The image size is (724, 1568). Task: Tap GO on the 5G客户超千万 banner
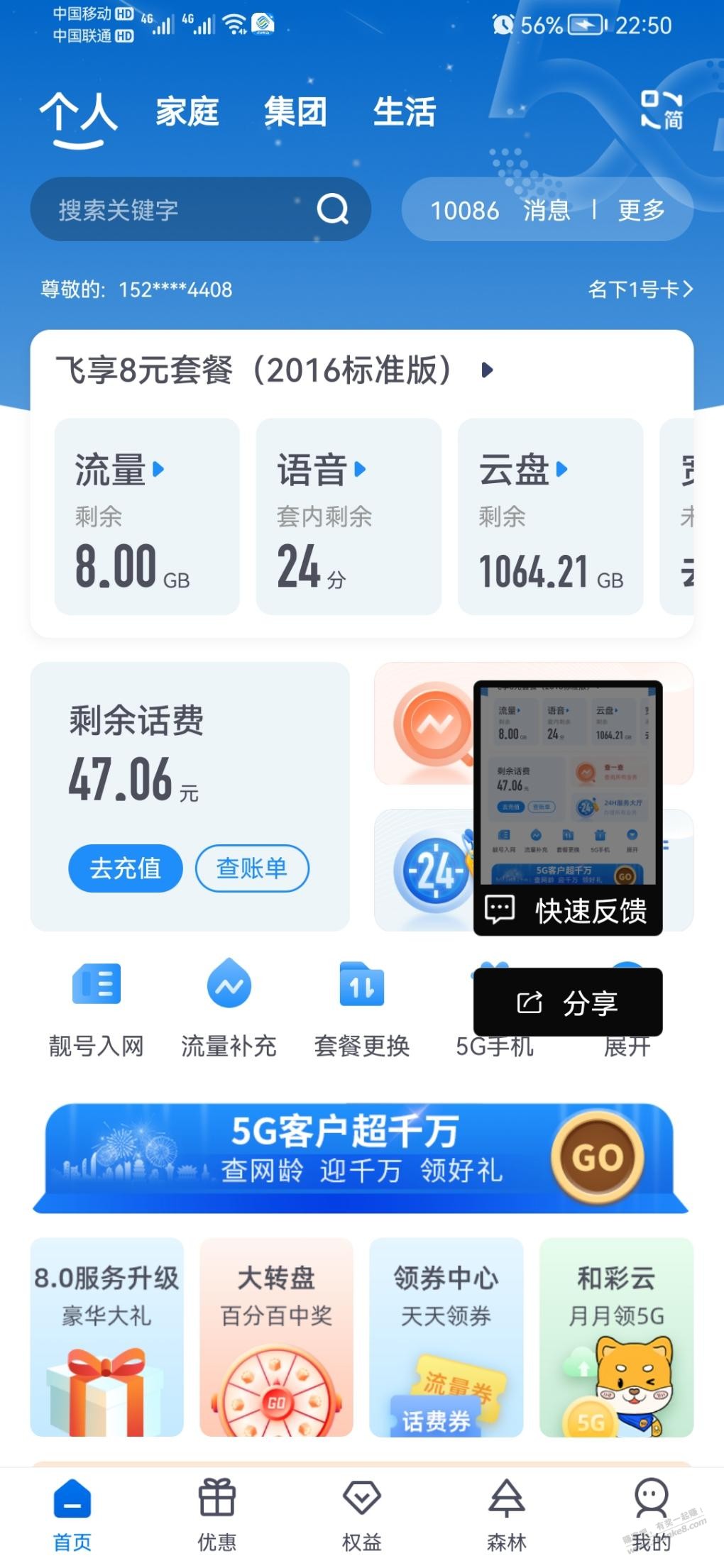click(x=598, y=1158)
